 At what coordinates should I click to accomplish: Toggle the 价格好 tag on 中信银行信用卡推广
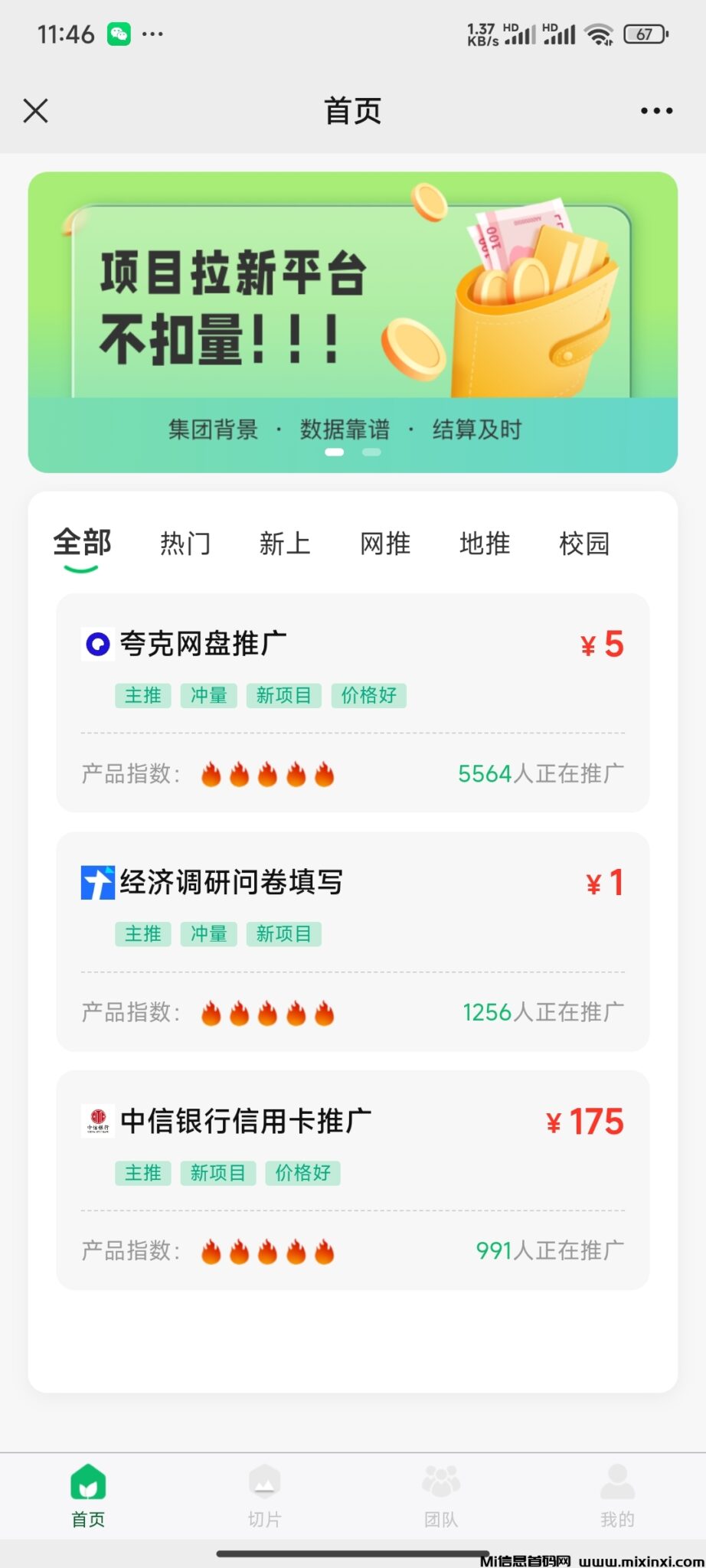(x=302, y=1173)
